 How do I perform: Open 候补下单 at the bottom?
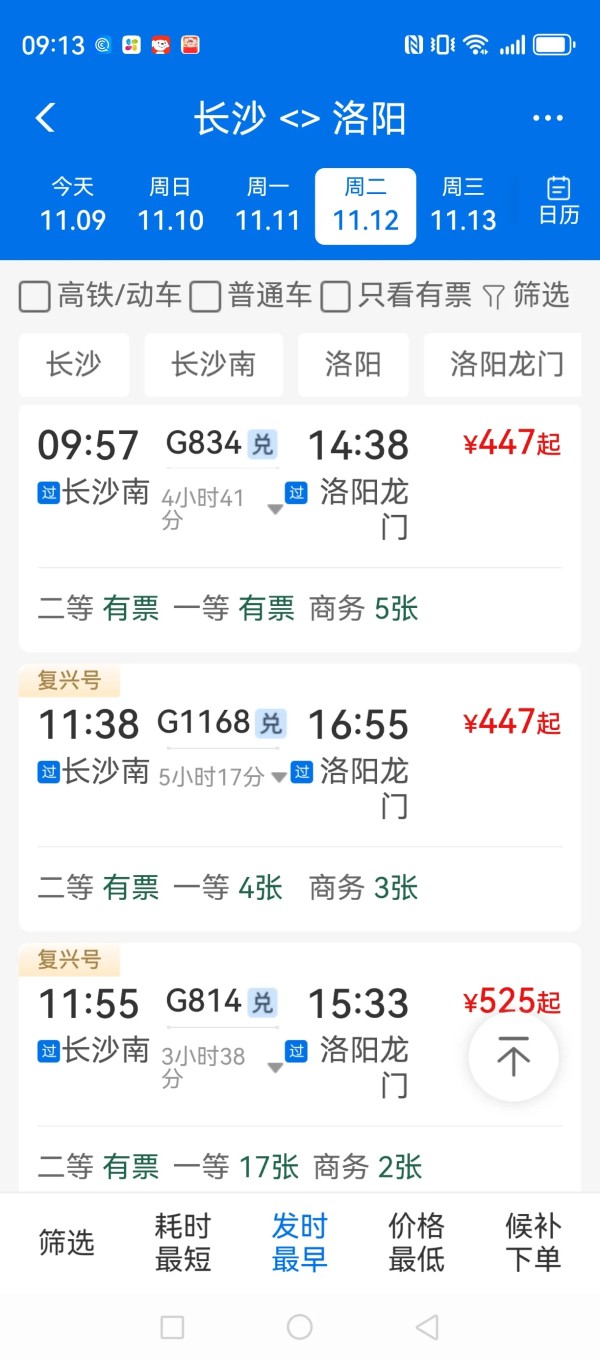tap(533, 1242)
